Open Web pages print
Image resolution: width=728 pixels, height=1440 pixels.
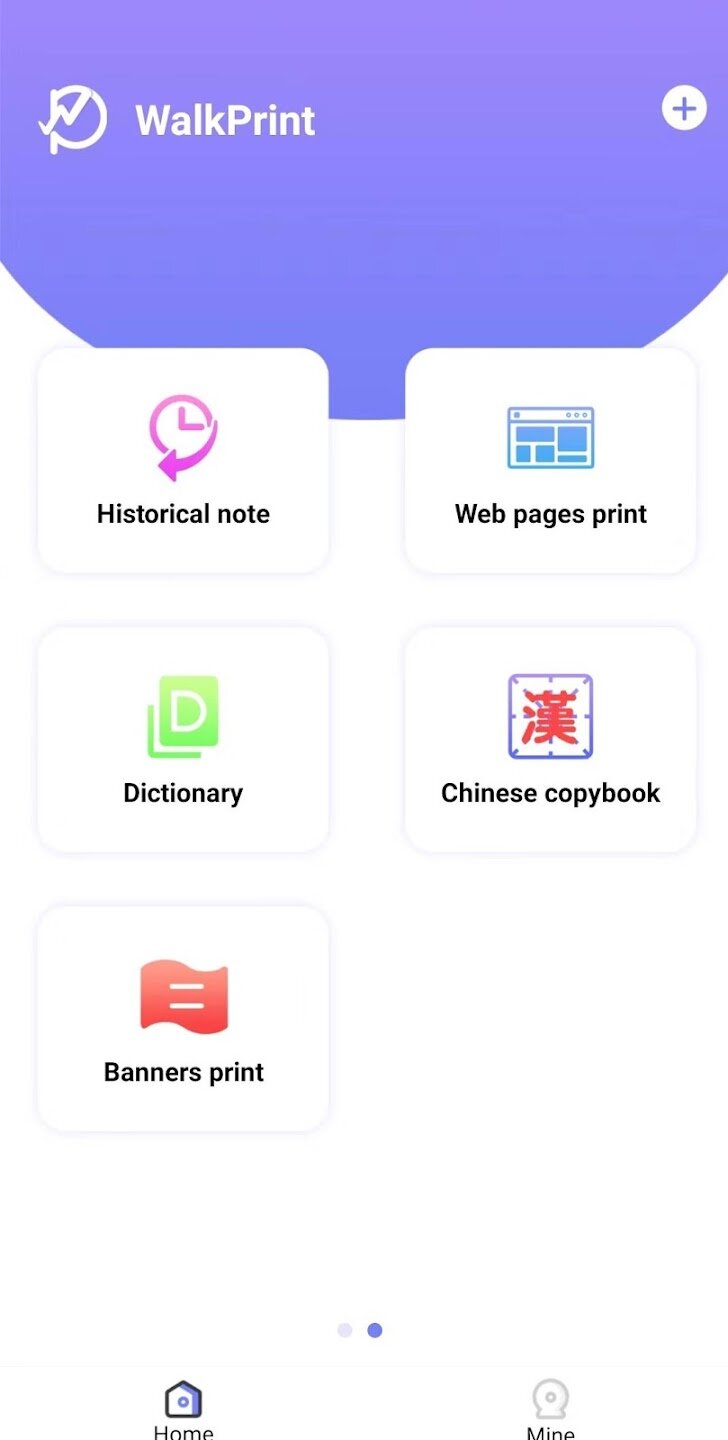coord(550,461)
